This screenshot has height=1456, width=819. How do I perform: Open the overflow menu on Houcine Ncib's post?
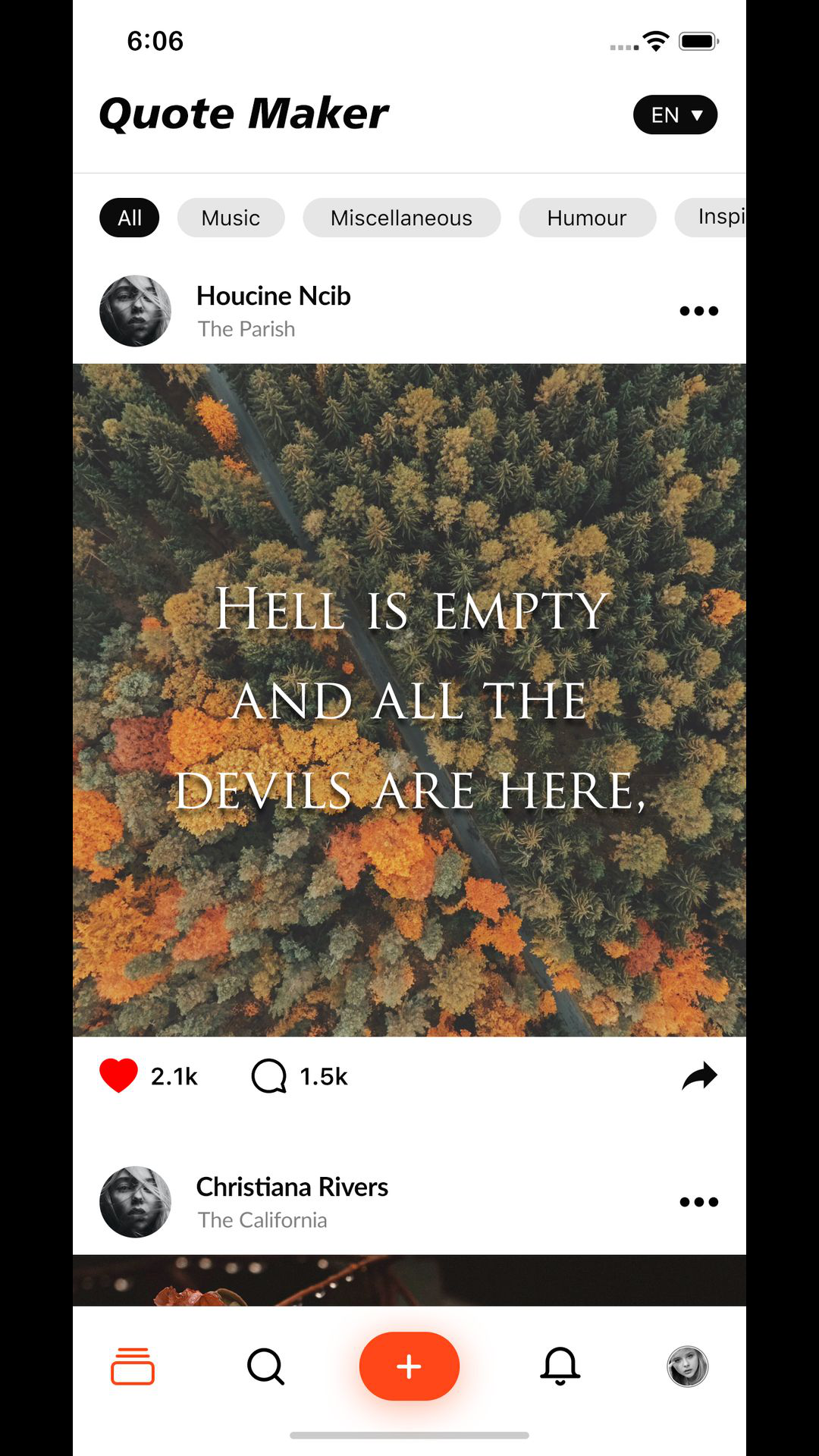698,311
